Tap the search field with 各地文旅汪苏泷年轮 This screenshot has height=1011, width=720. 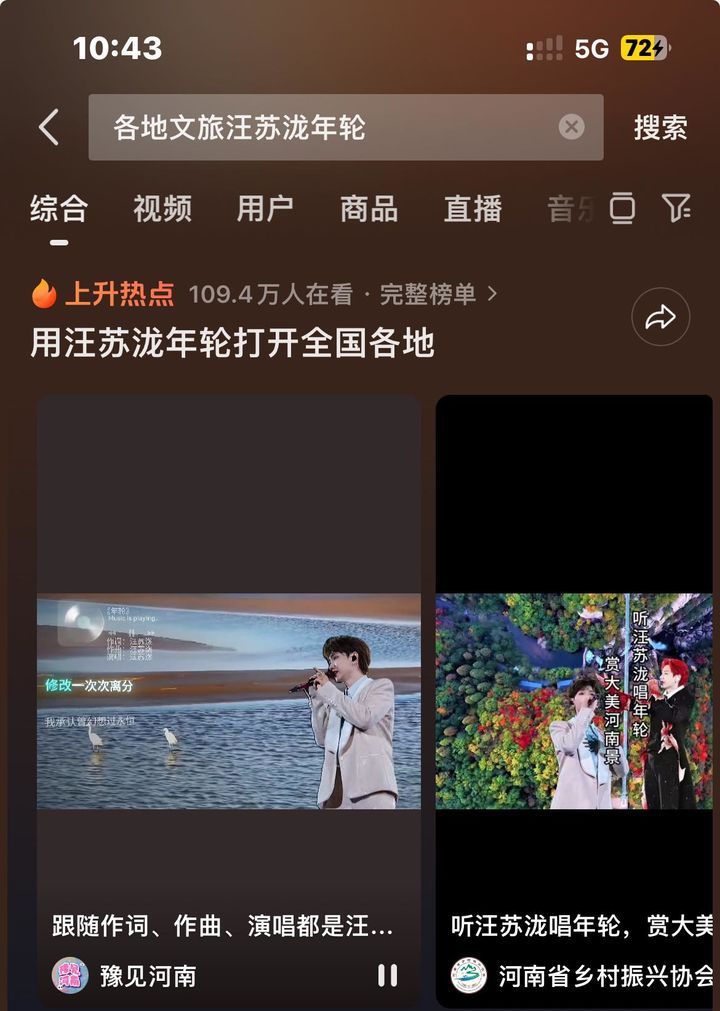[320, 128]
